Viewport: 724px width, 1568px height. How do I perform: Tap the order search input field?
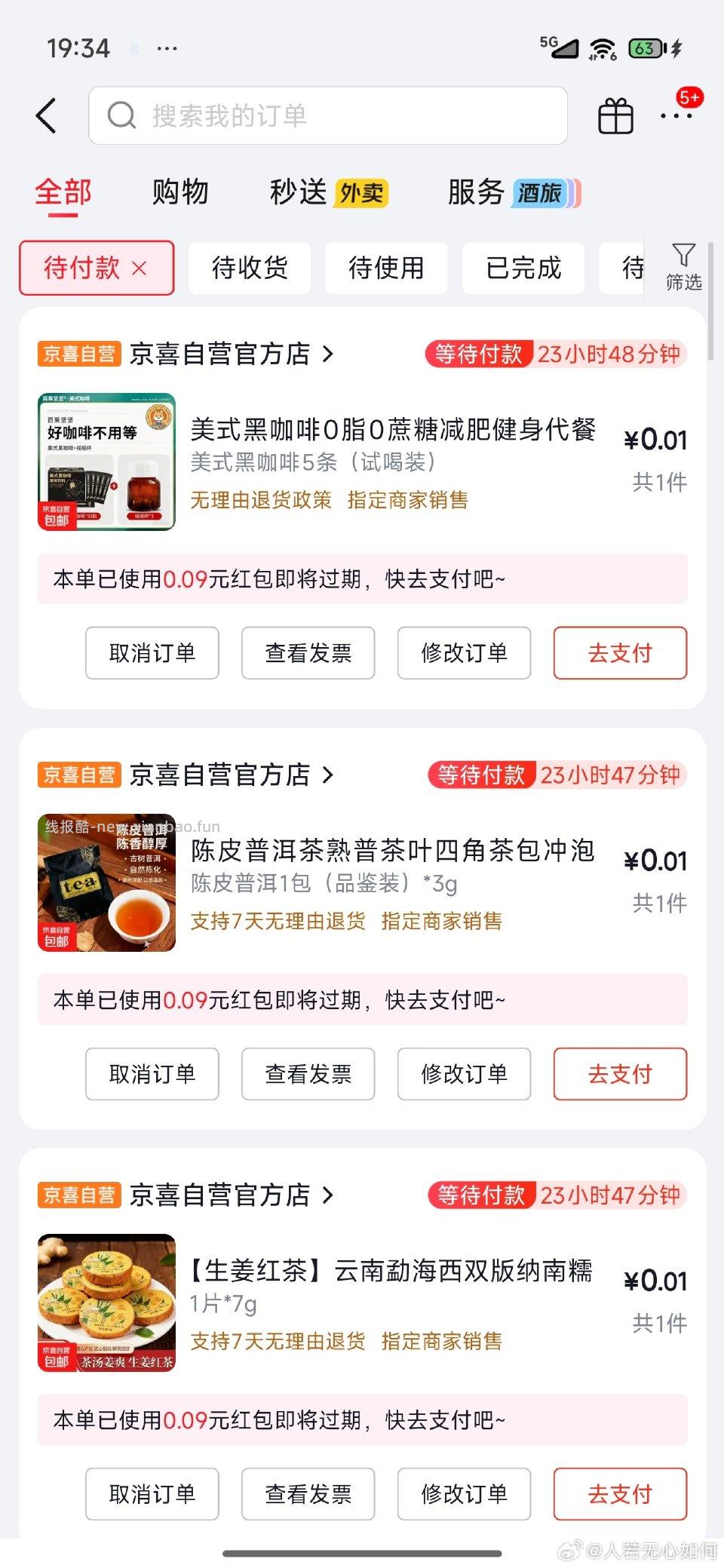pyautogui.click(x=328, y=115)
